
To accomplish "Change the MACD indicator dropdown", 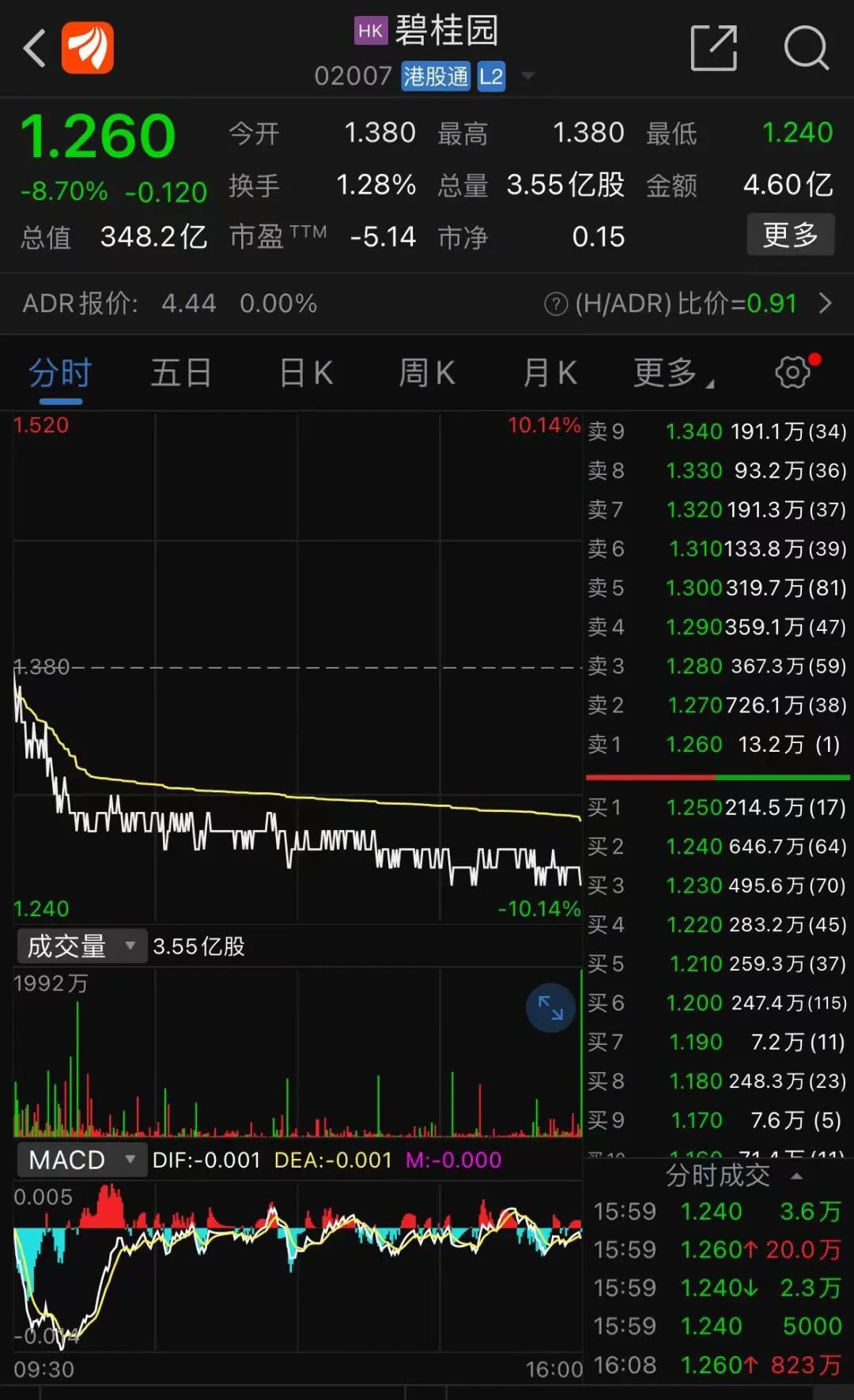I will 81,1160.
